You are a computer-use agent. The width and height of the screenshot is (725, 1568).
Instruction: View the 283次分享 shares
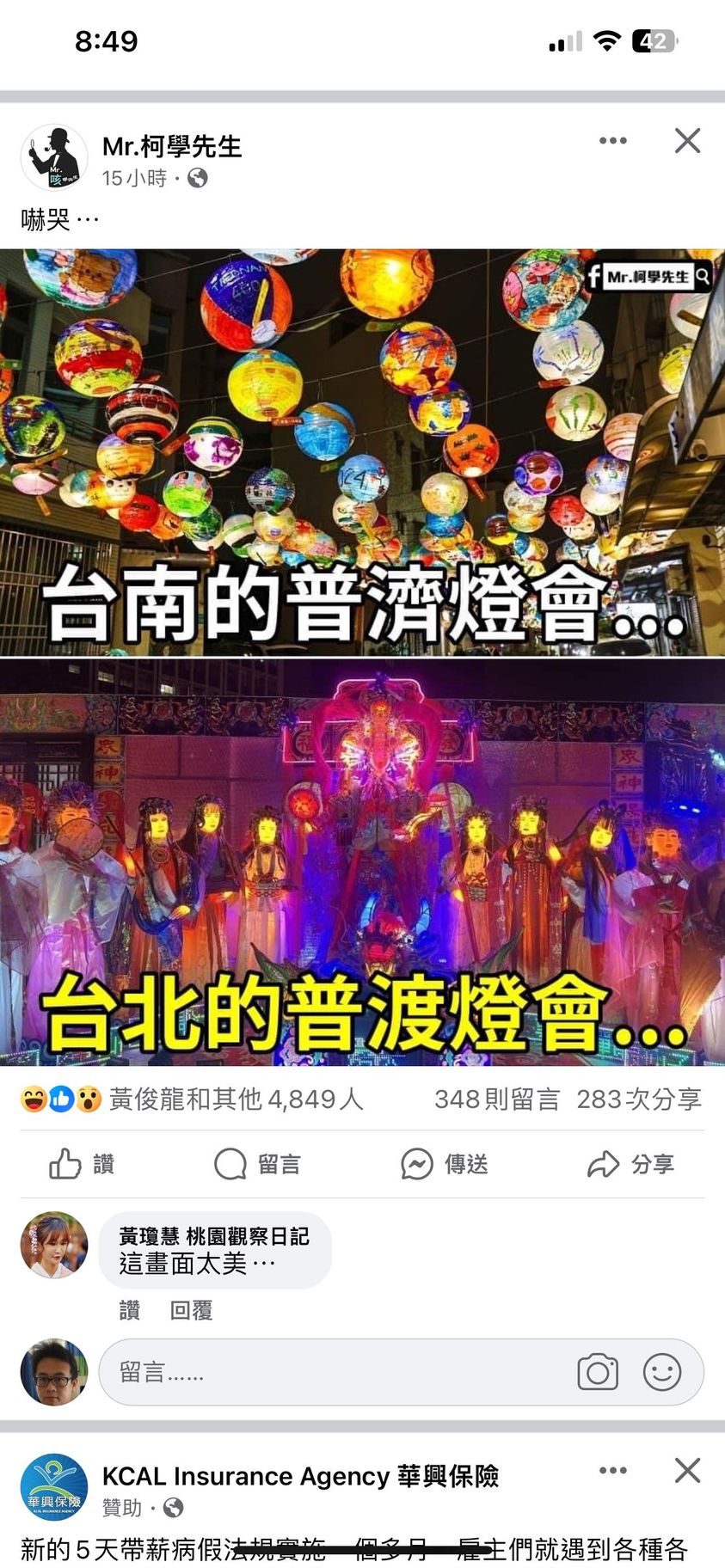click(639, 1099)
